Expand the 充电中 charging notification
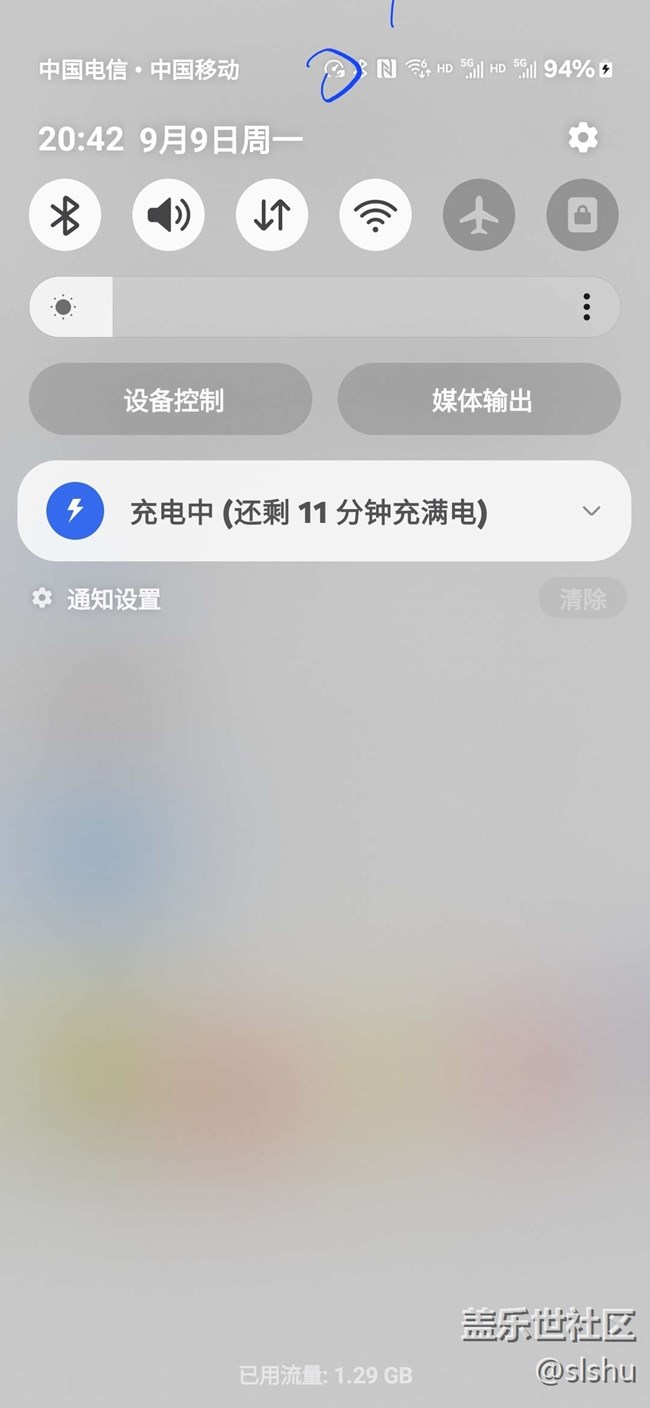Viewport: 650px width, 1408px height. tap(591, 512)
